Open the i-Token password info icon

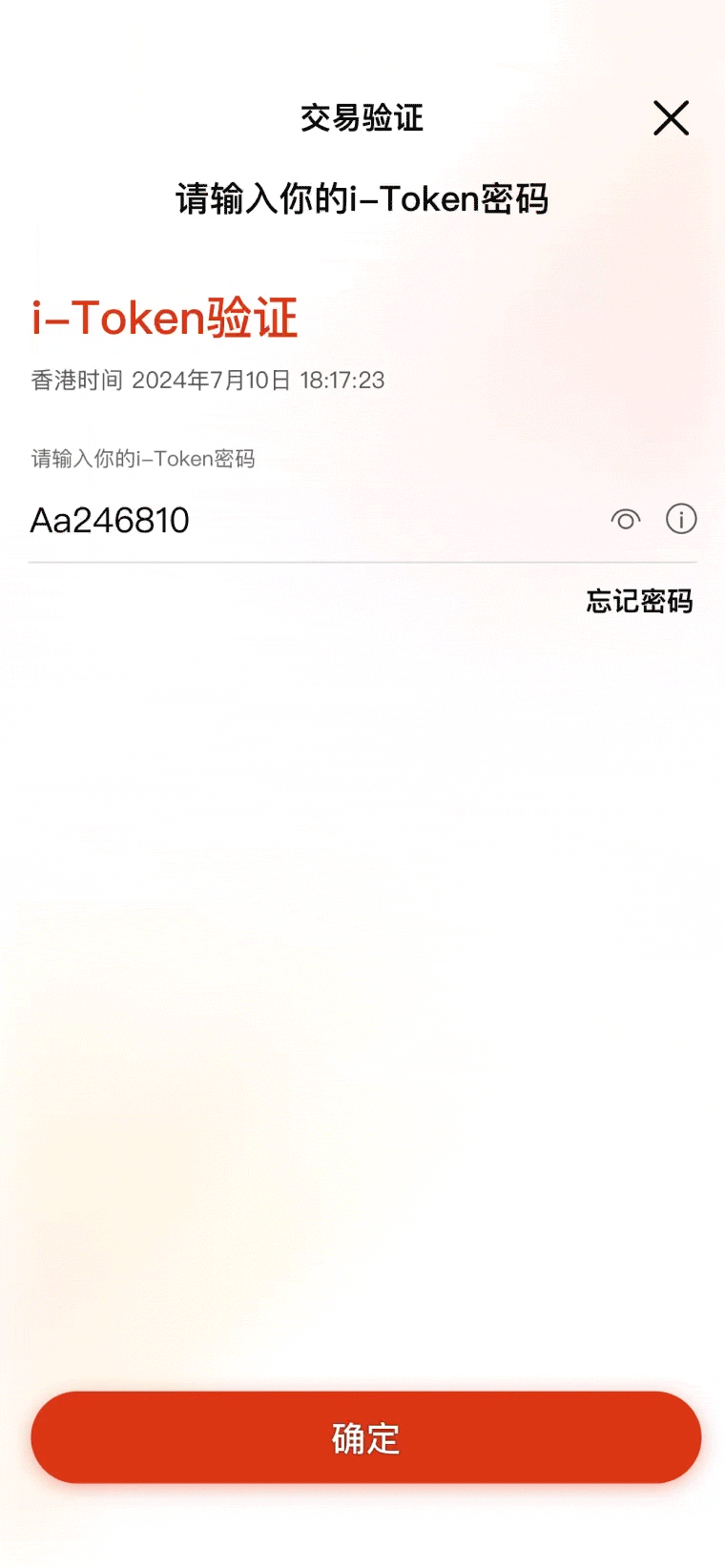point(681,520)
